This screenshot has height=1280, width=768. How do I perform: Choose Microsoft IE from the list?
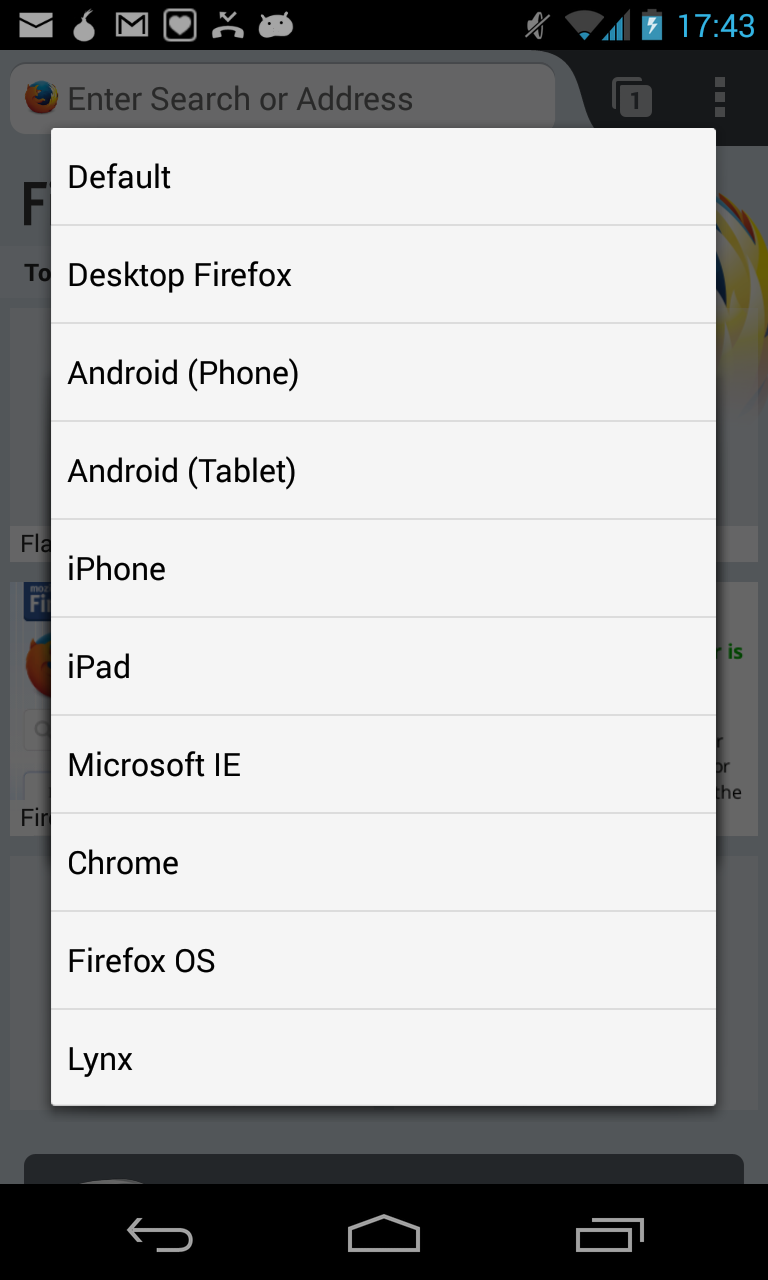[x=383, y=765]
